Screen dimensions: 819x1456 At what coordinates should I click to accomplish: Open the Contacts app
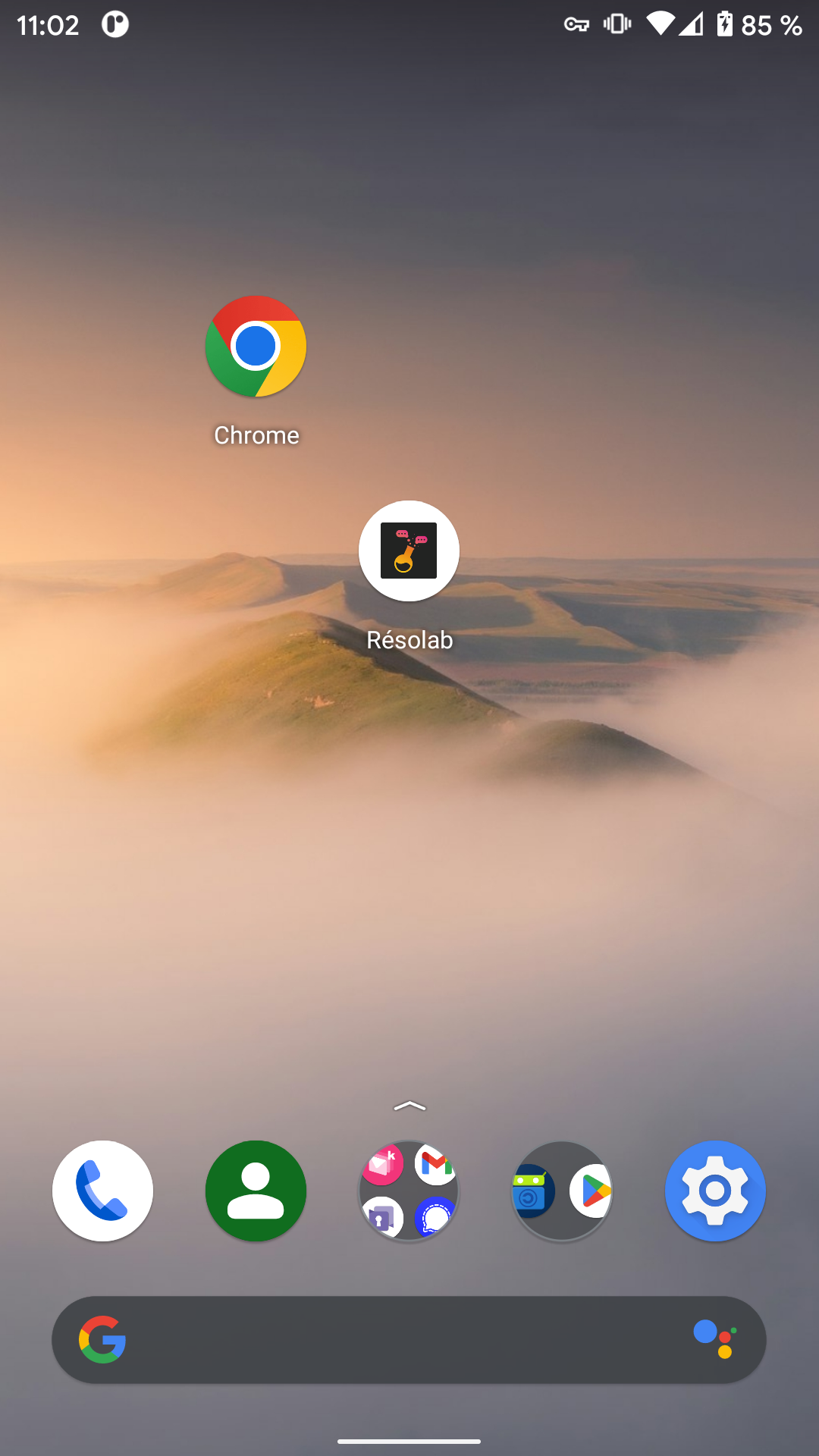(256, 1191)
